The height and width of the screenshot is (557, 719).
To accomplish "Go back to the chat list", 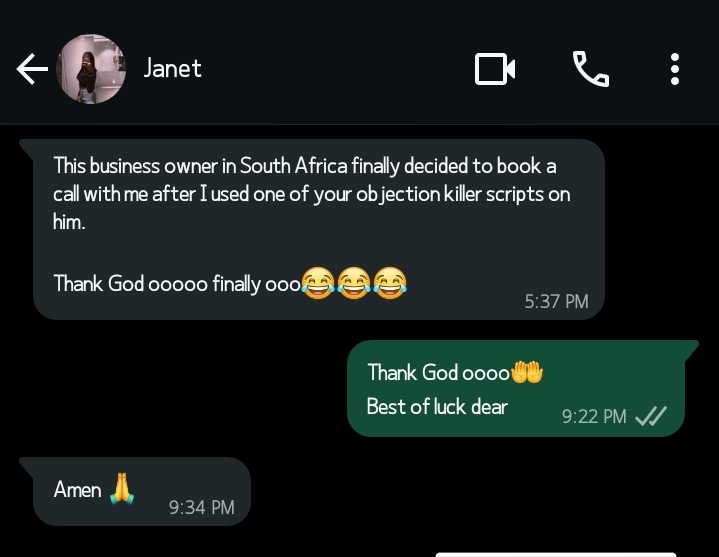I will point(32,69).
